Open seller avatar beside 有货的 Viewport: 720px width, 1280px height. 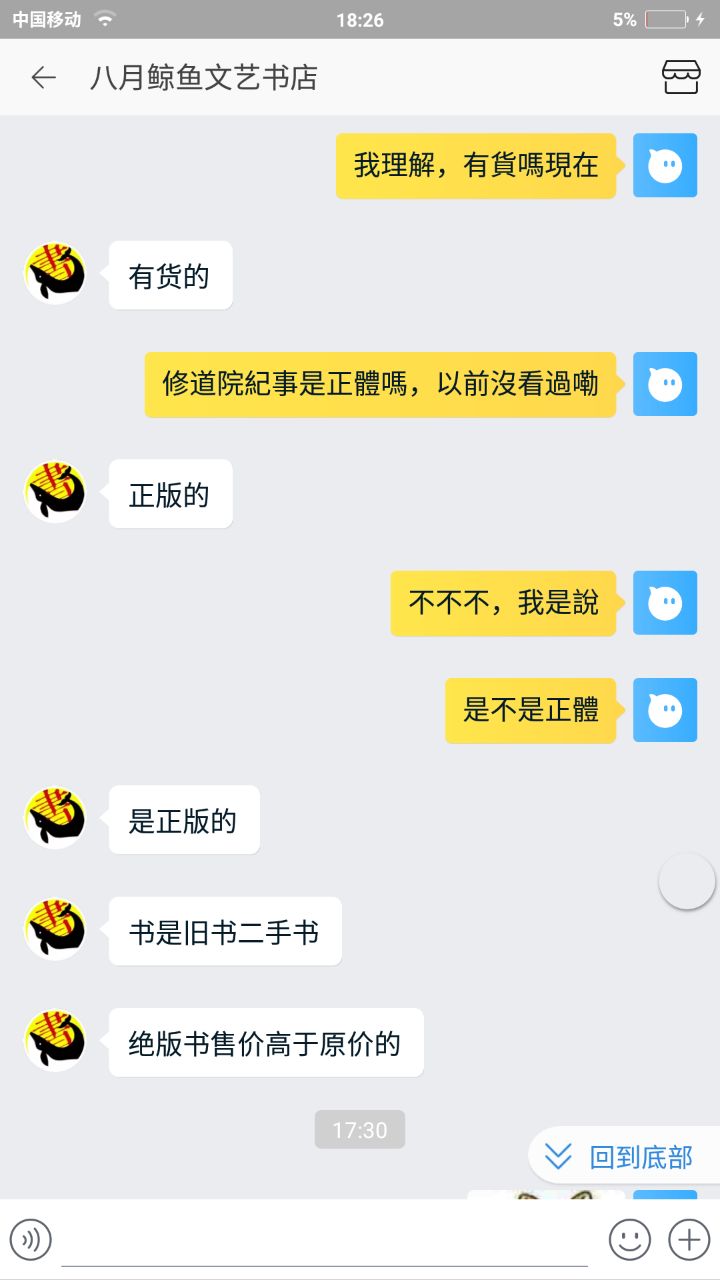point(55,274)
